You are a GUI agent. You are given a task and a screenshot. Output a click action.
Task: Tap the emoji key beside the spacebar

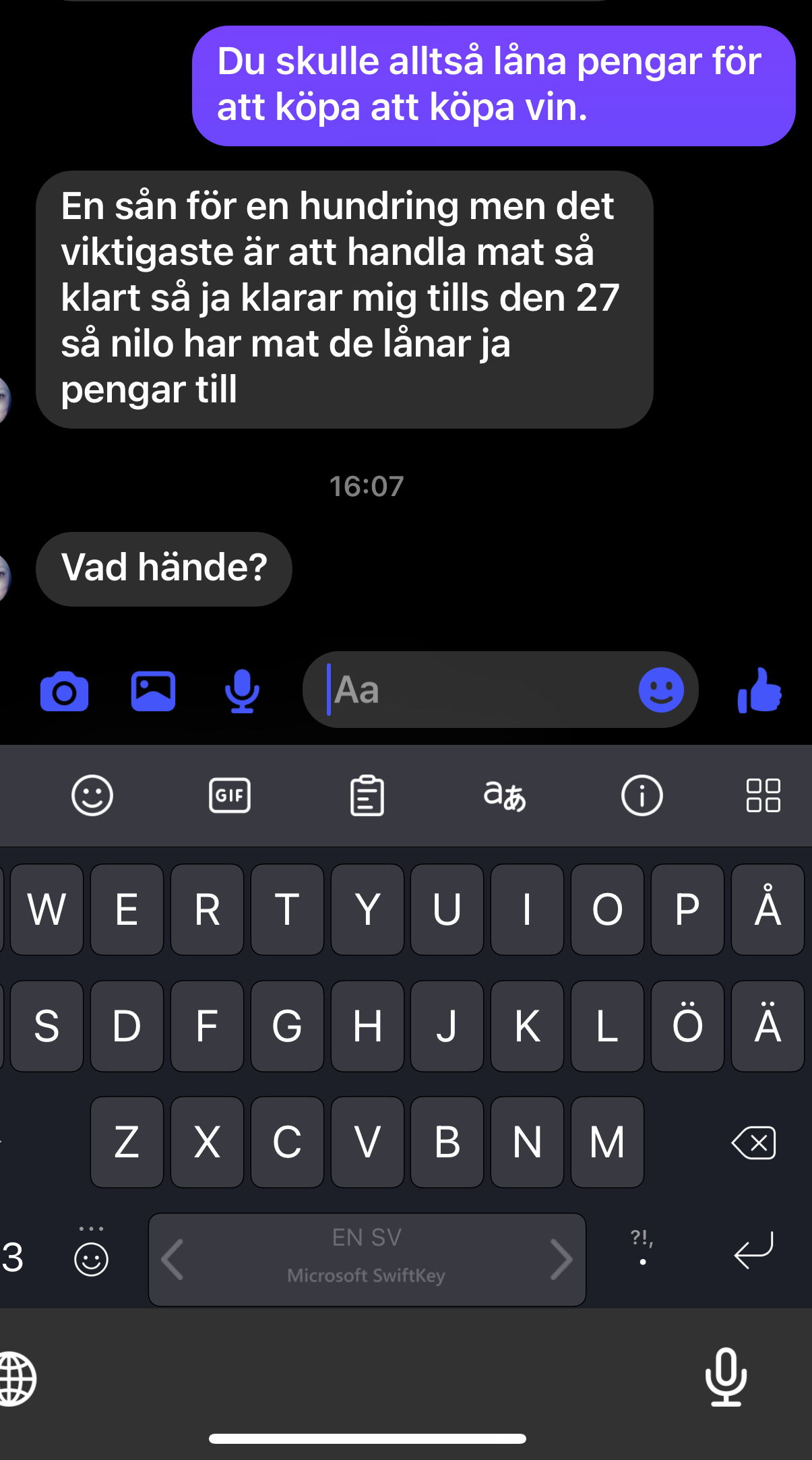(91, 1254)
